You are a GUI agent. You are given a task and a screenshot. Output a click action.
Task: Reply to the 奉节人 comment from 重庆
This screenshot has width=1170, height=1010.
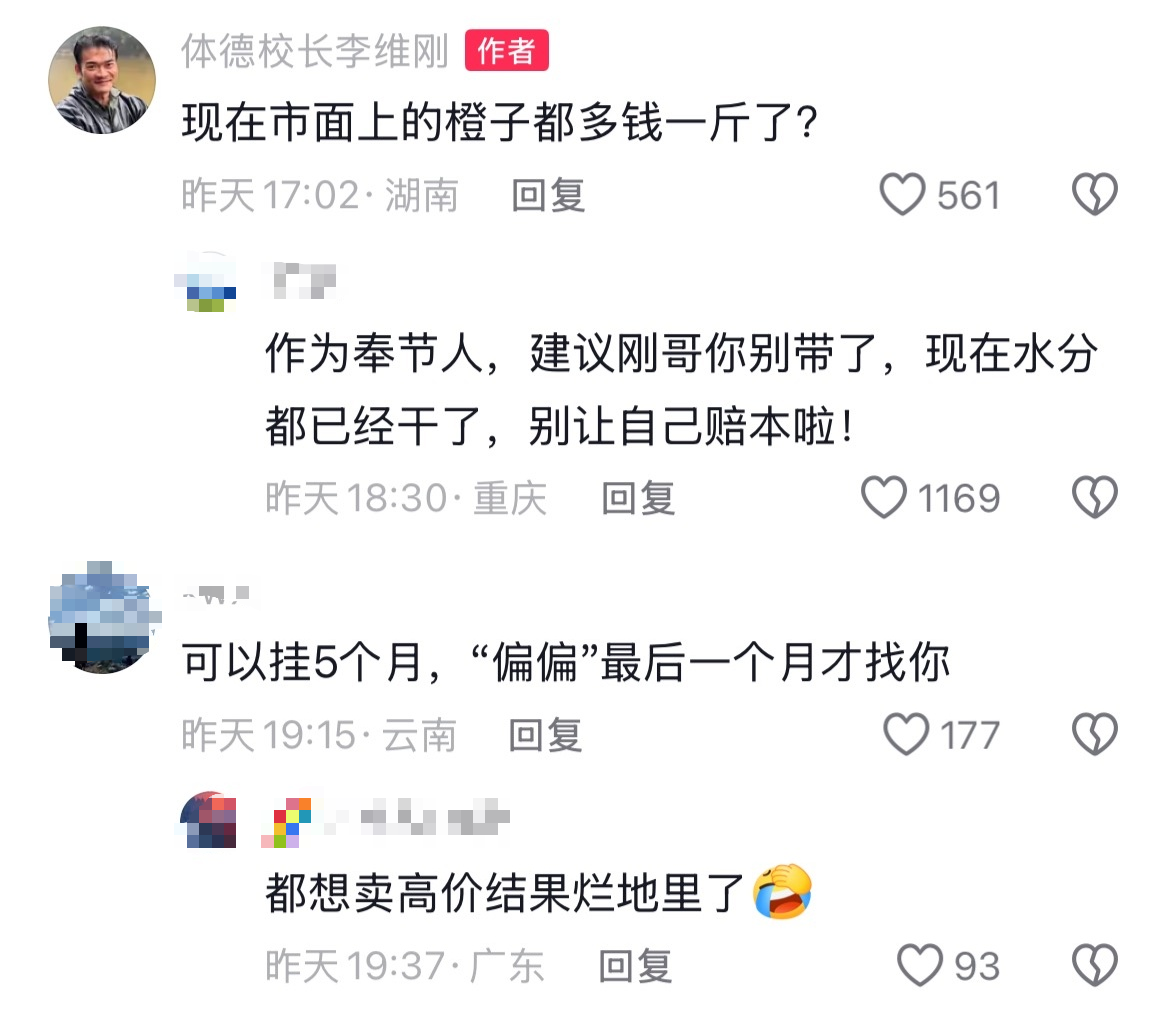[x=638, y=498]
